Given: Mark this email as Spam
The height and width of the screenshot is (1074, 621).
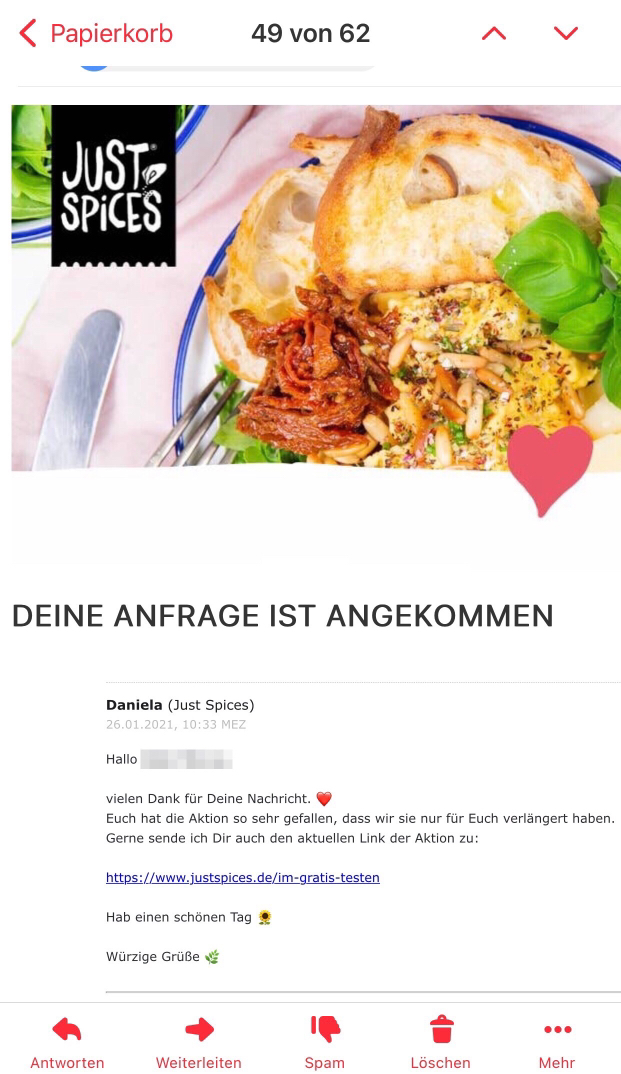Looking at the screenshot, I should [325, 1043].
